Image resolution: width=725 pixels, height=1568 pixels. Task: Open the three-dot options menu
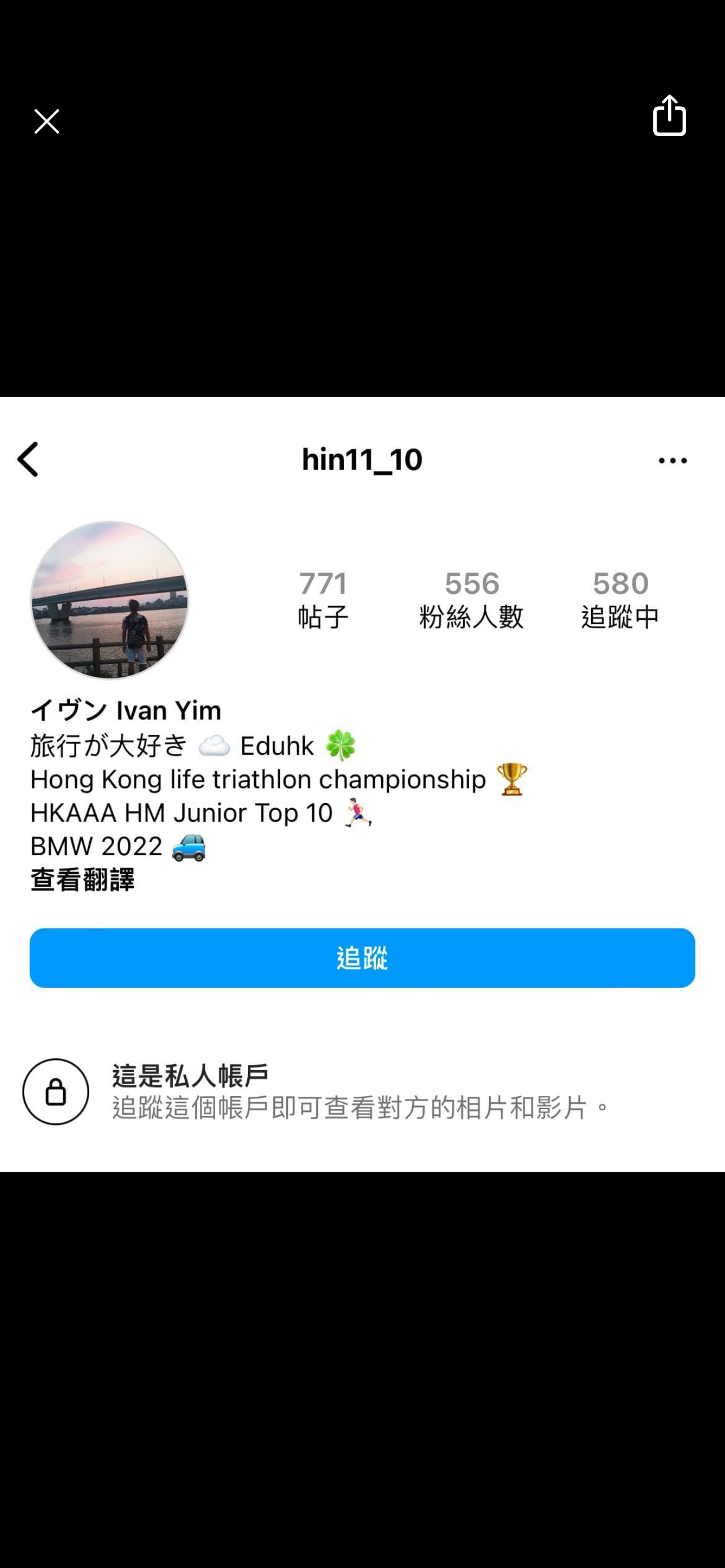pos(673,461)
